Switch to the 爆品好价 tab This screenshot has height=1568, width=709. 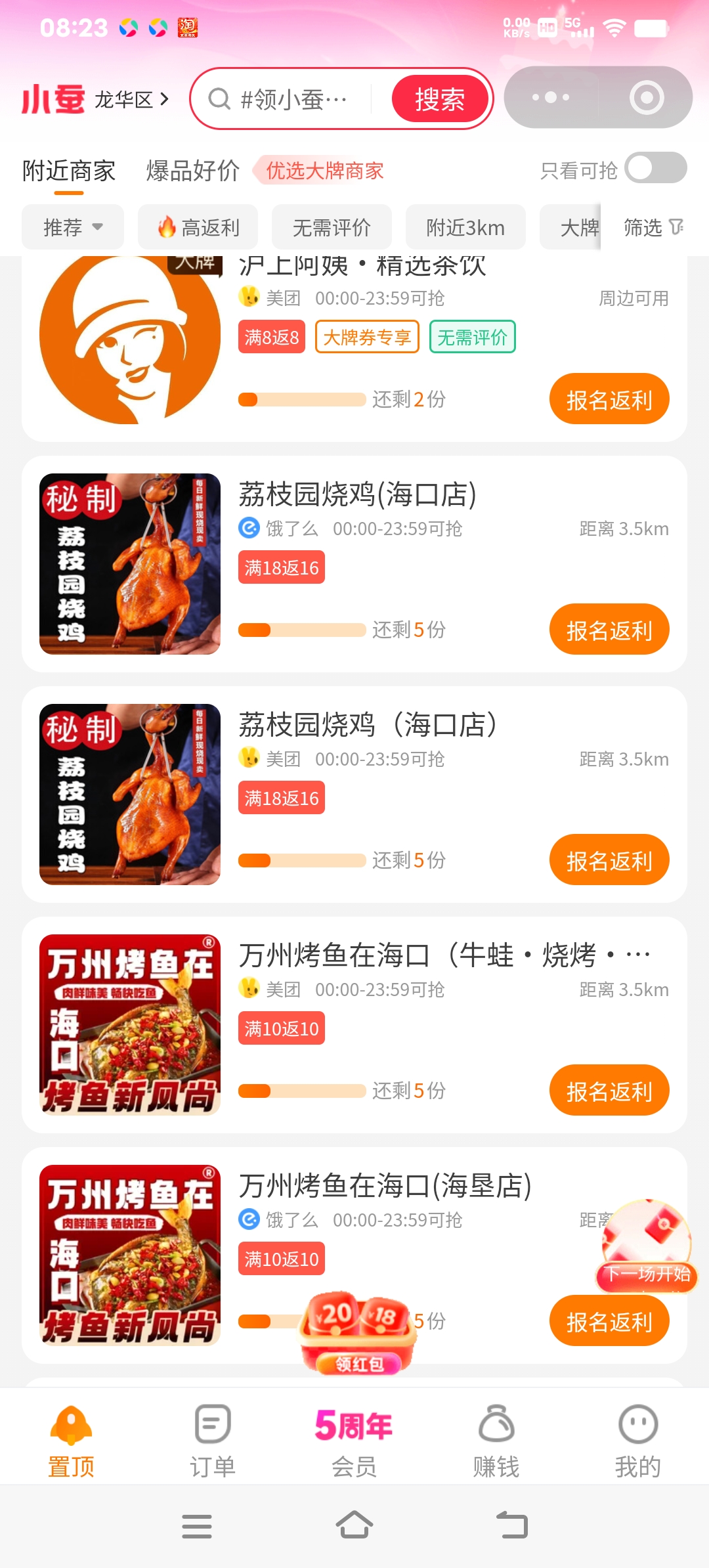click(192, 171)
